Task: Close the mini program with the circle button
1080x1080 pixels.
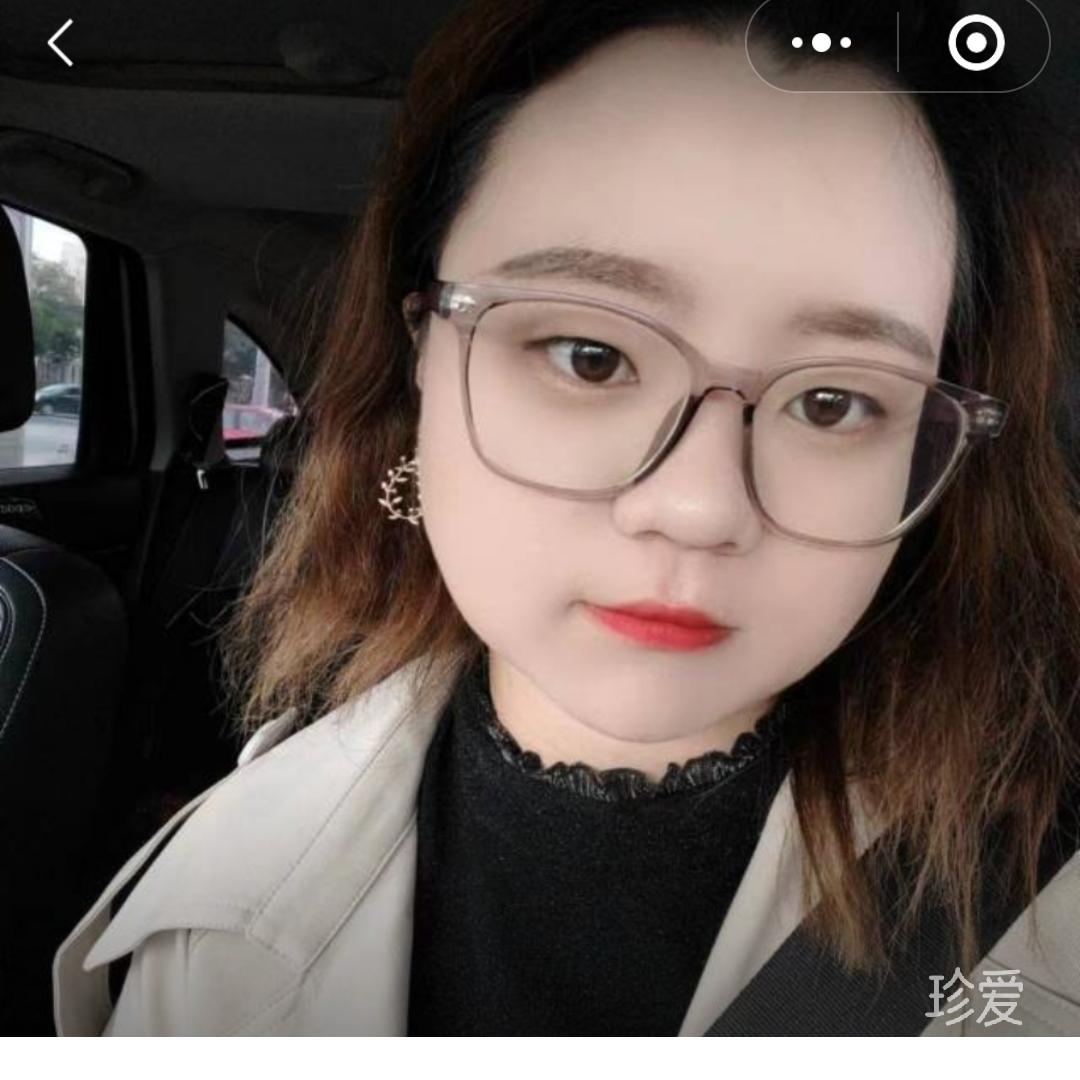Action: click(975, 43)
